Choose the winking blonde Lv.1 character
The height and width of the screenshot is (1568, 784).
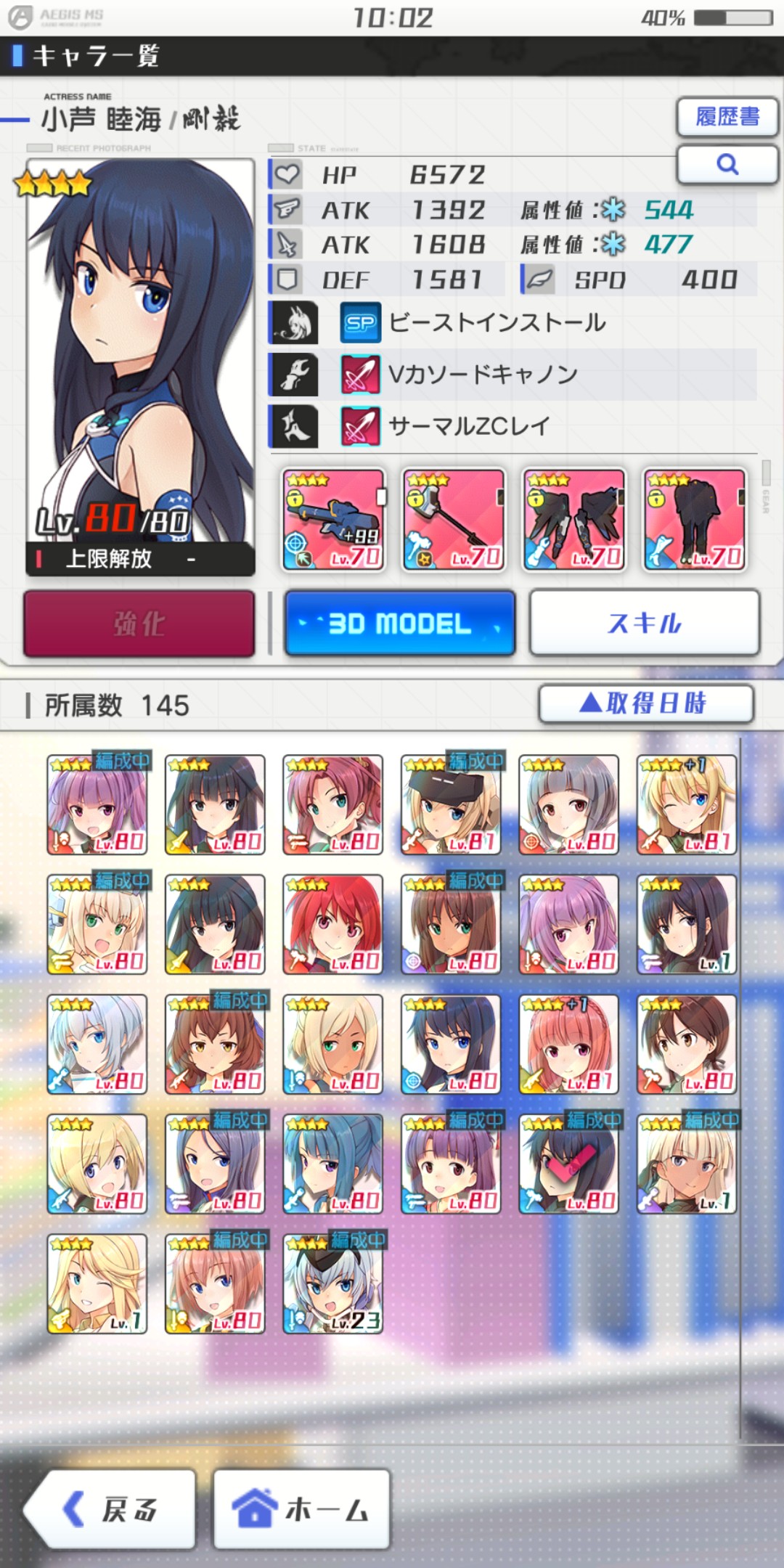[97, 1283]
